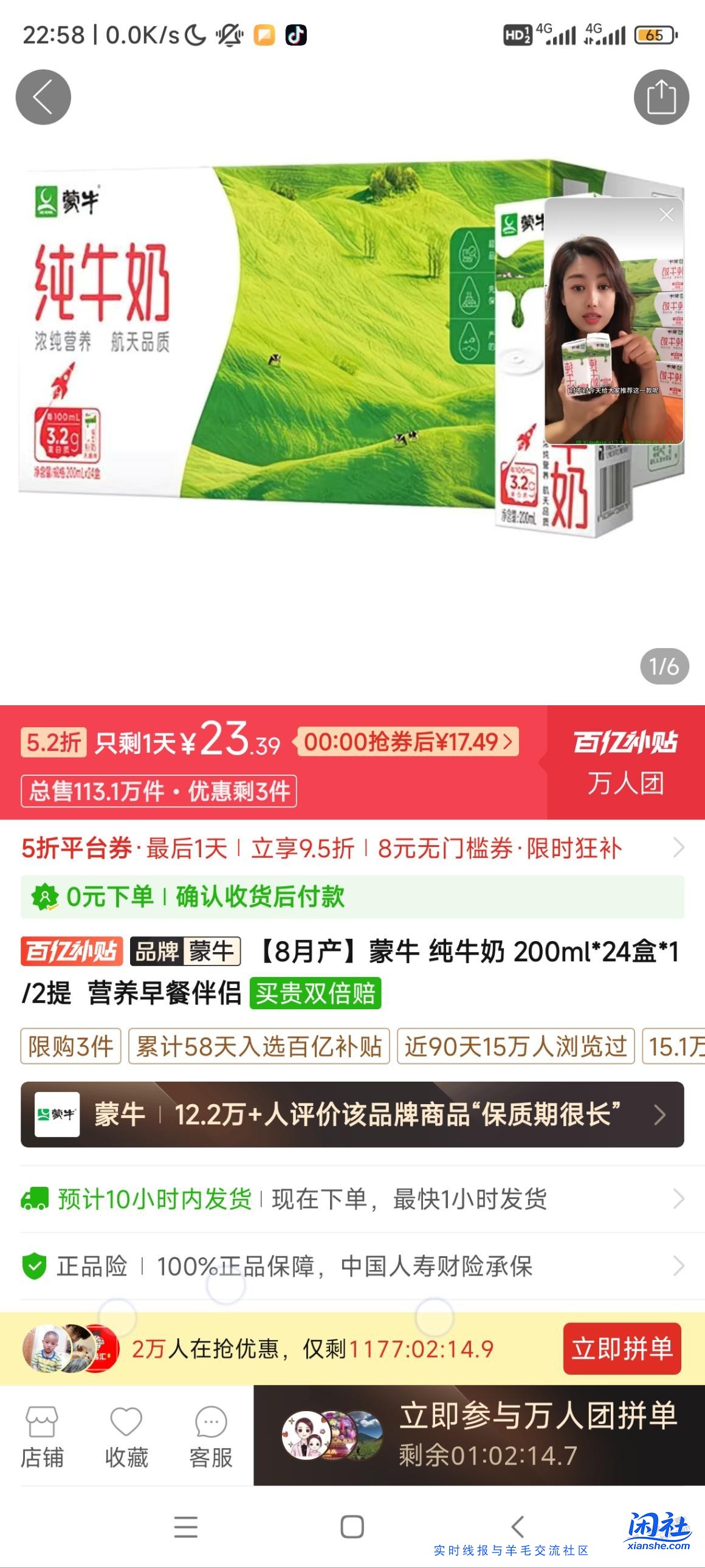
Task: Open 正品险 authenticity guarantee row
Action: [x=352, y=1266]
